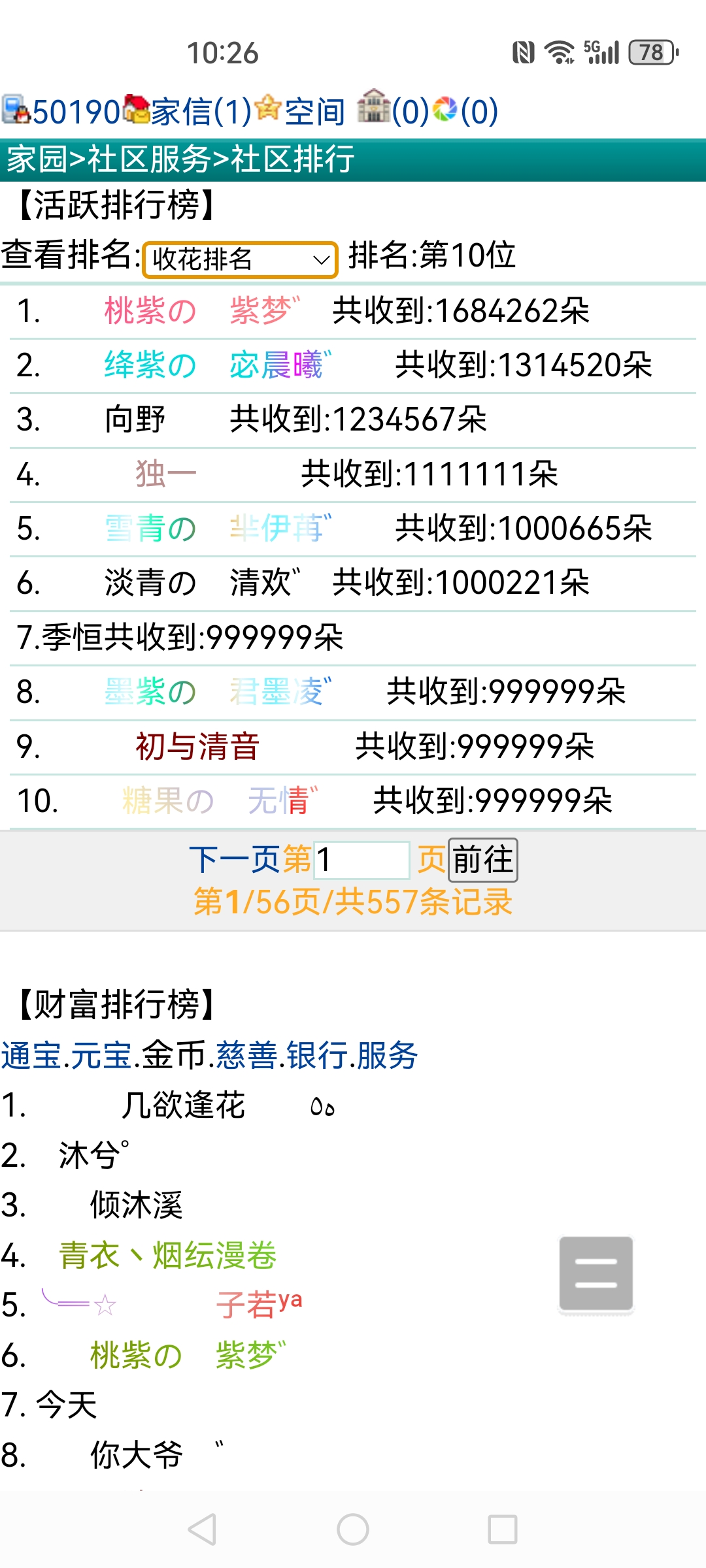Image resolution: width=706 pixels, height=1568 pixels.
Task: Switch wealth ranking to 服务
Action: pyautogui.click(x=387, y=1055)
